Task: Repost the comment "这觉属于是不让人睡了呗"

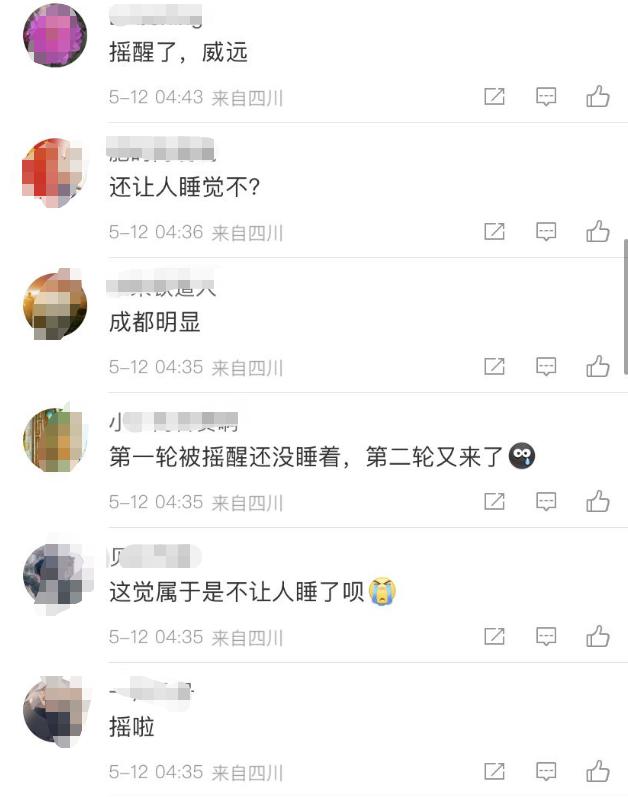Action: tap(494, 636)
